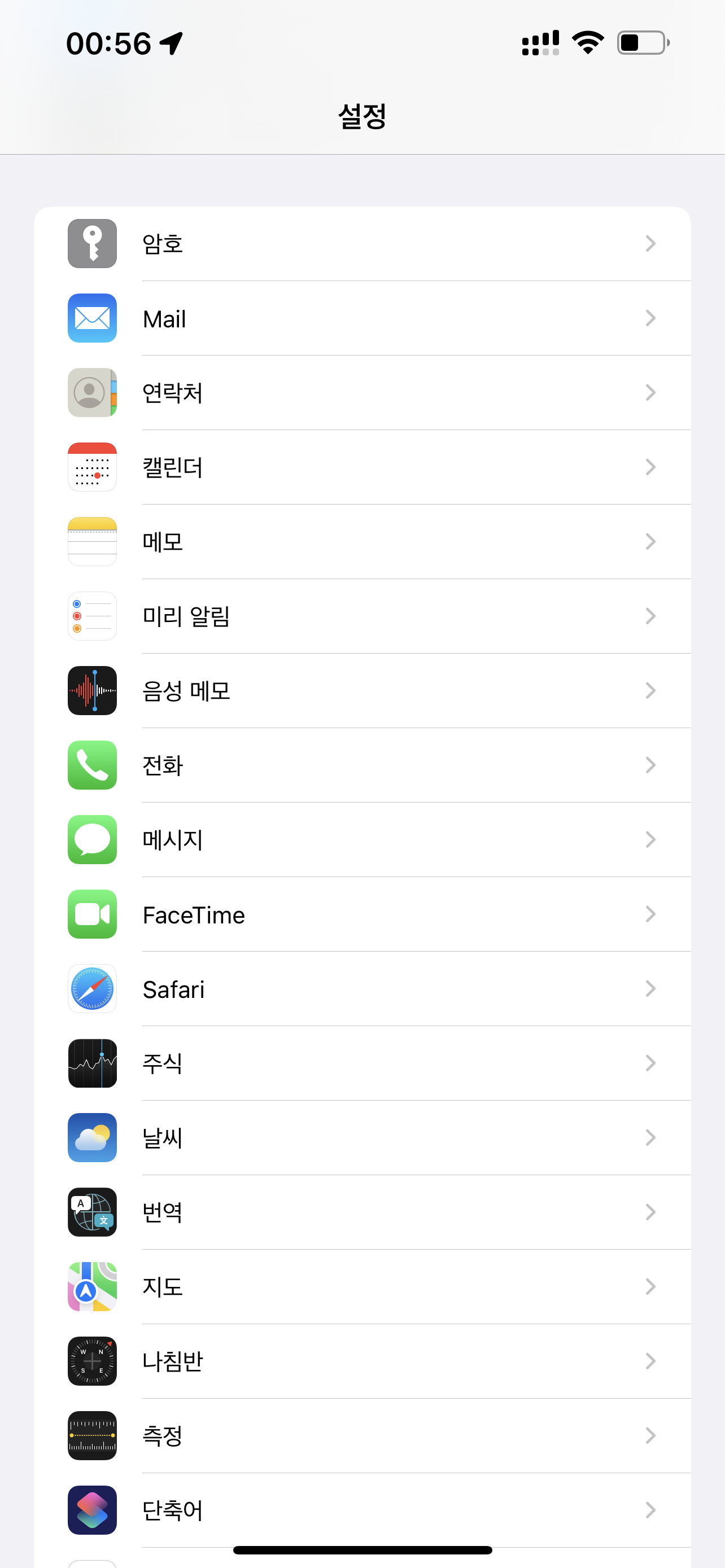Select the 주식 (Stocks) row
The width and height of the screenshot is (725, 1568).
pos(362,1063)
